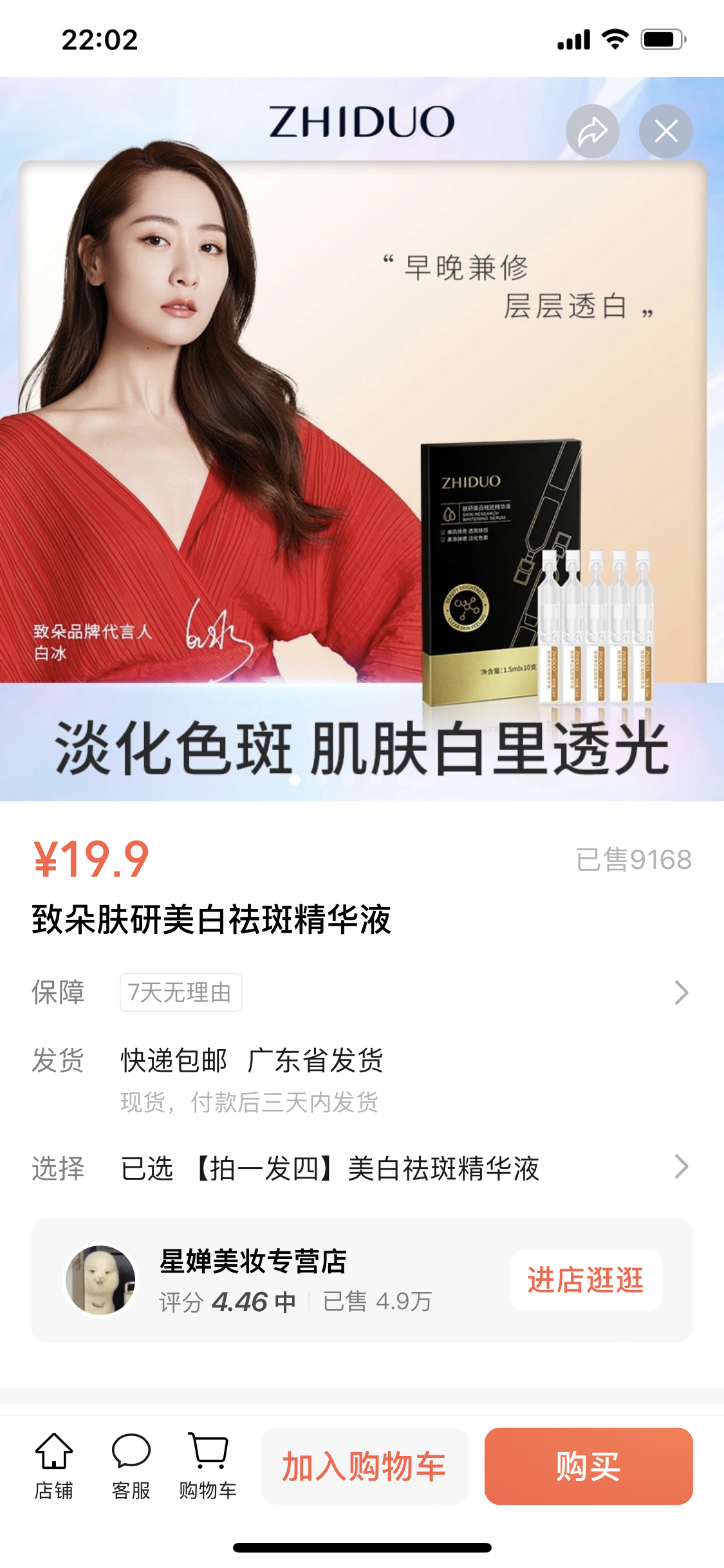Share this product via the arrow icon

pos(592,131)
